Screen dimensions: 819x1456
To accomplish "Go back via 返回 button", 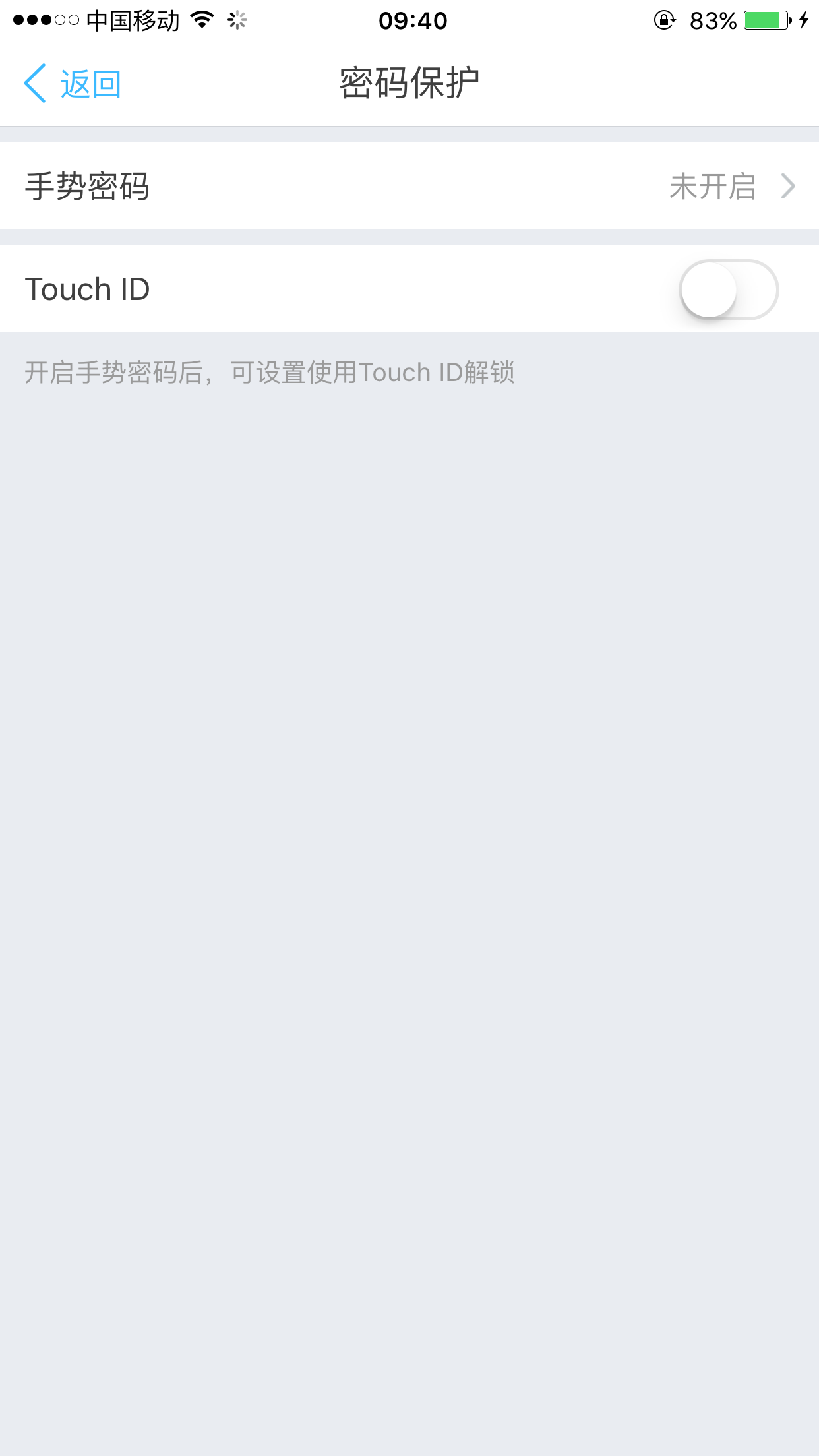I will pyautogui.click(x=73, y=84).
